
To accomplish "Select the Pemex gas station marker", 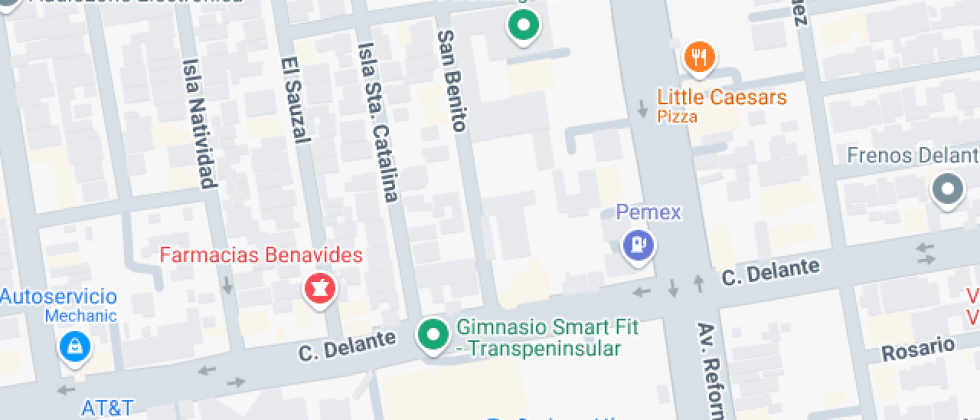I will pos(637,243).
